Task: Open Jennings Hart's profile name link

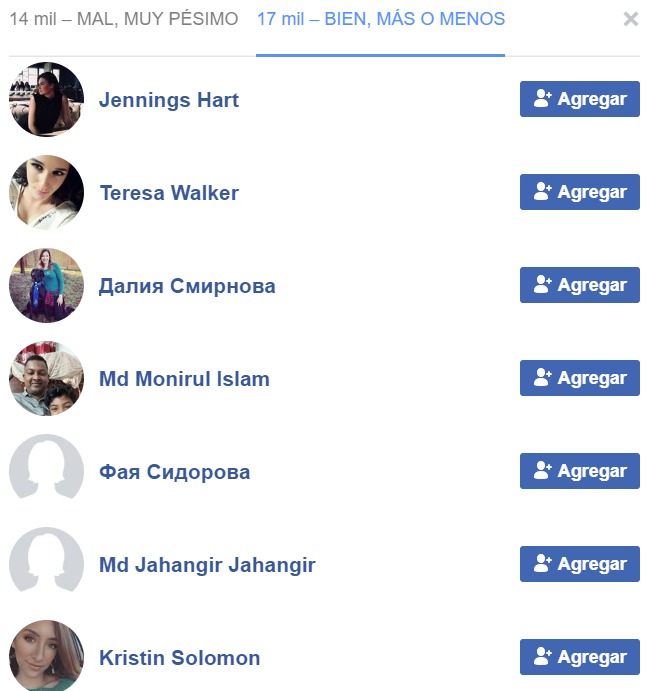Action: [x=169, y=100]
